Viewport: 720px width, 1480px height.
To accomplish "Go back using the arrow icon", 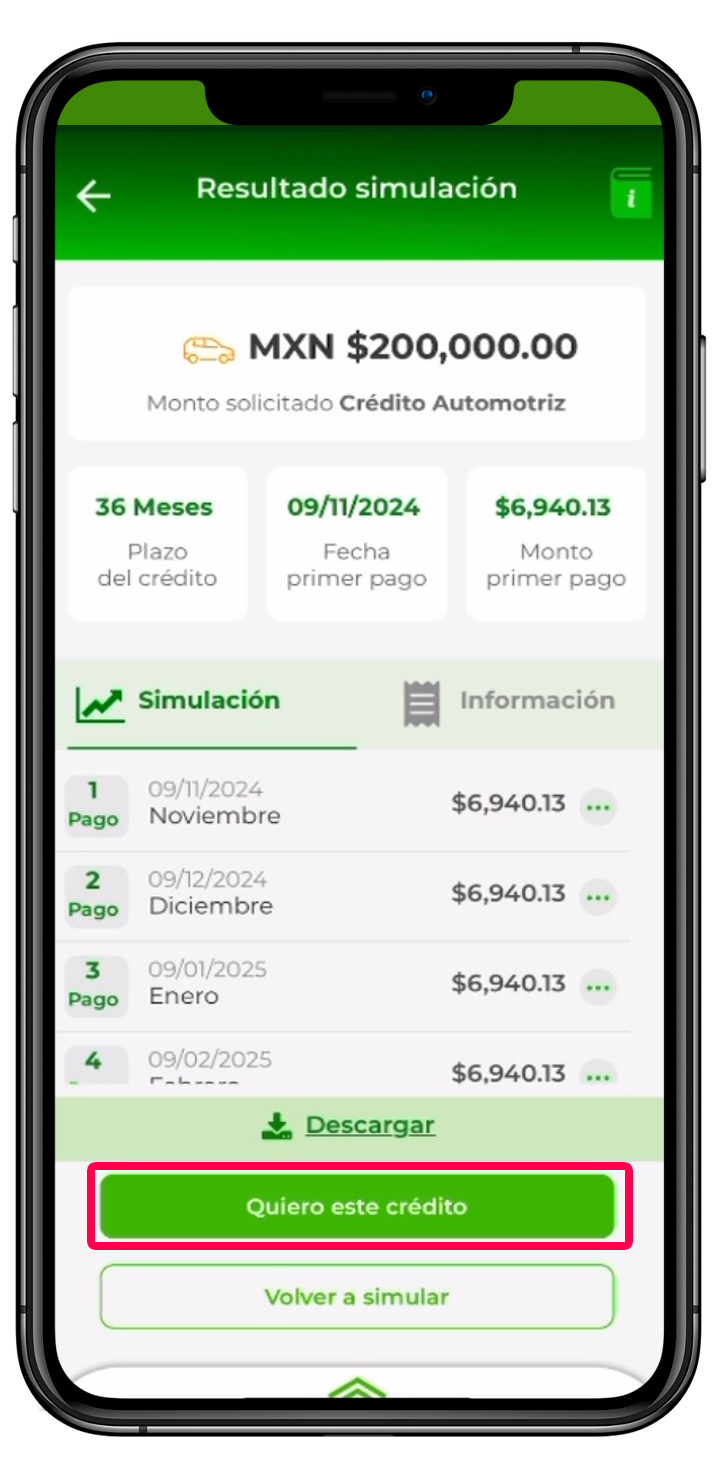I will [x=94, y=196].
